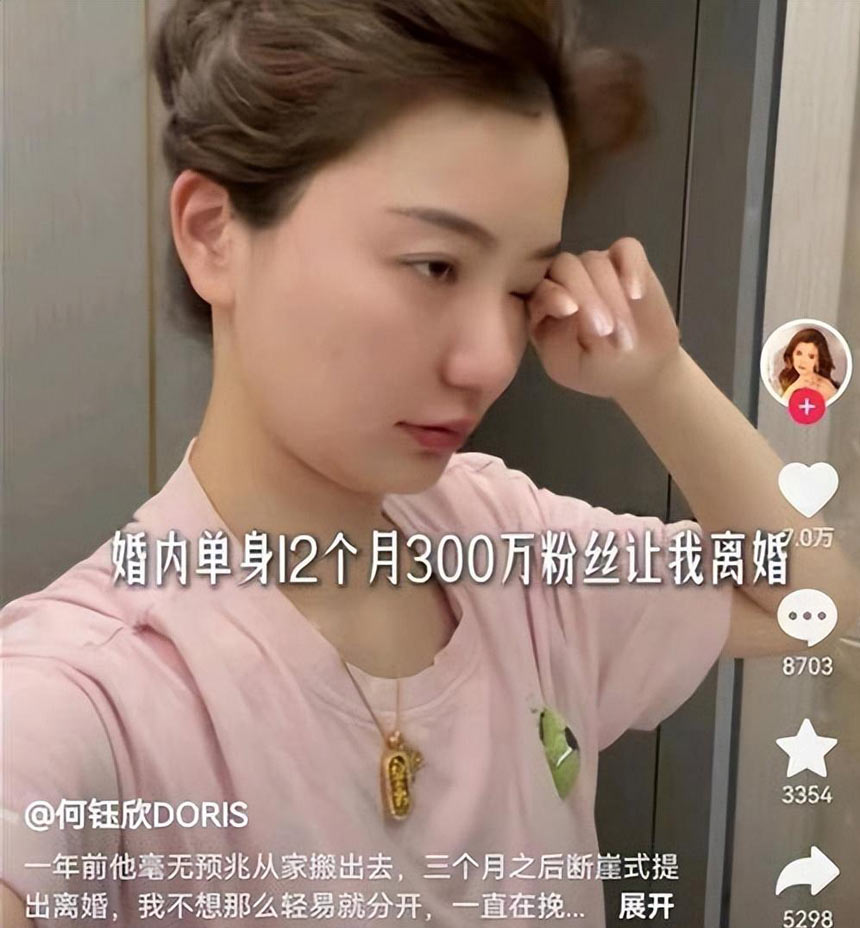Add this video to favorites with the star

coord(807,748)
